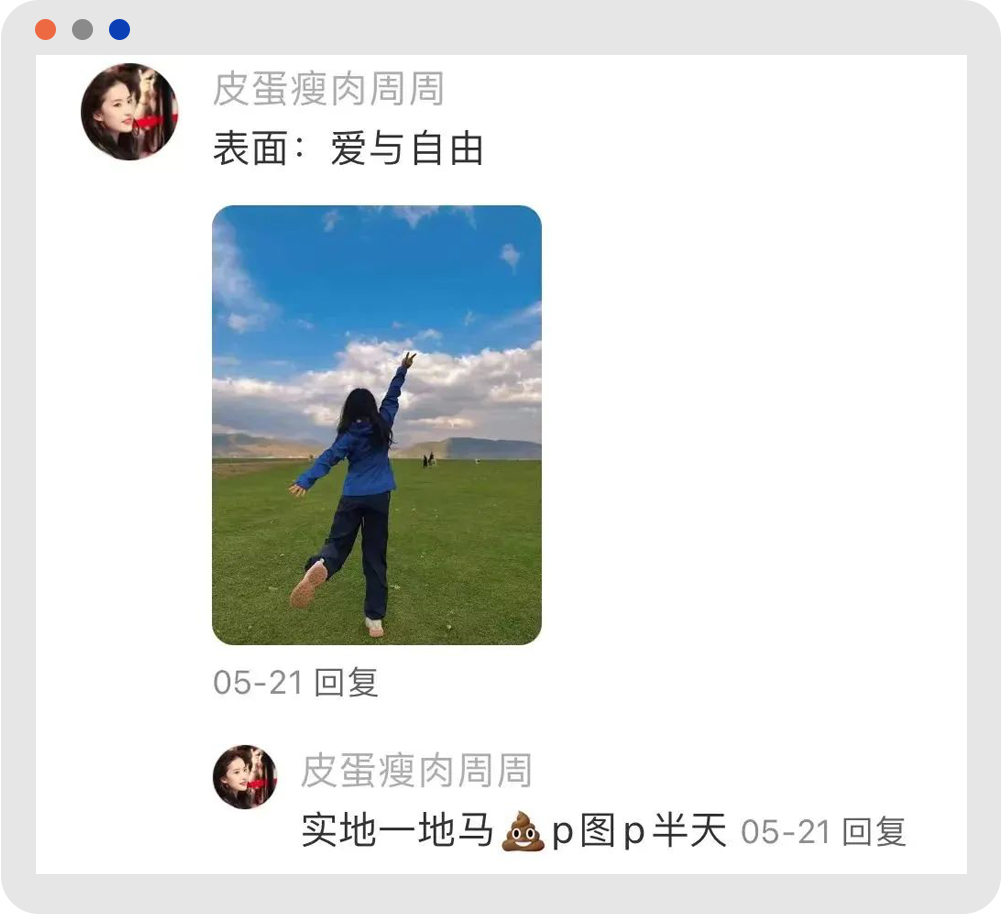The width and height of the screenshot is (1002, 914).
Task: Open the avatar beside the 实地一地马 reply
Action: [245, 777]
